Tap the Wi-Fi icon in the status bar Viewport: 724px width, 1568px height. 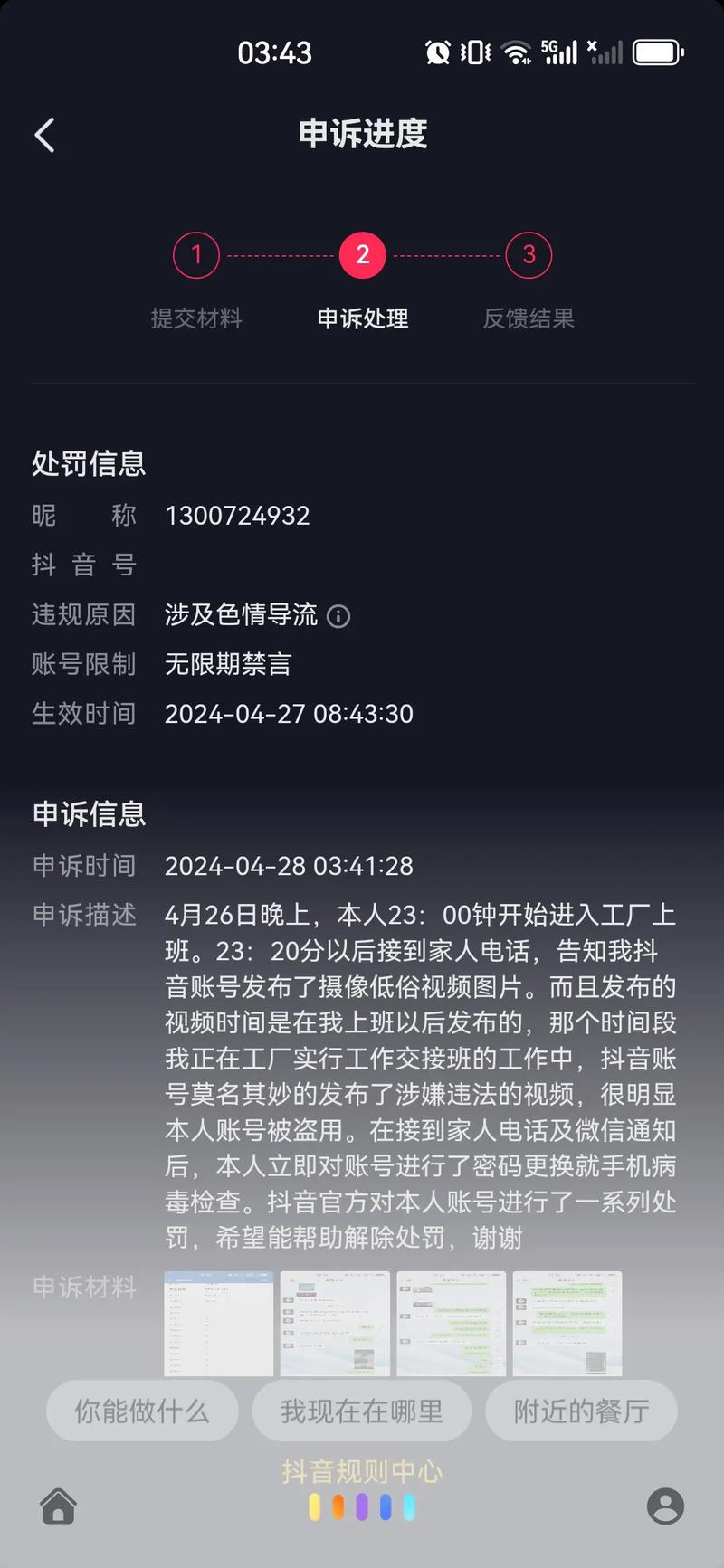coord(516,52)
